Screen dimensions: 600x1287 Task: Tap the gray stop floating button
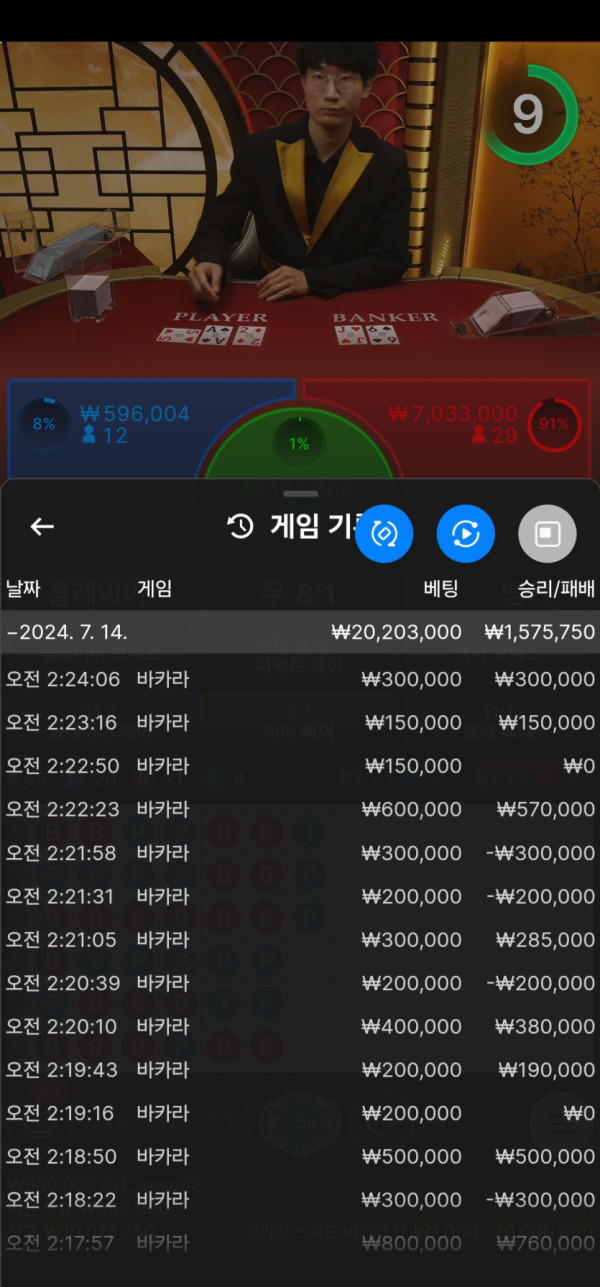547,533
